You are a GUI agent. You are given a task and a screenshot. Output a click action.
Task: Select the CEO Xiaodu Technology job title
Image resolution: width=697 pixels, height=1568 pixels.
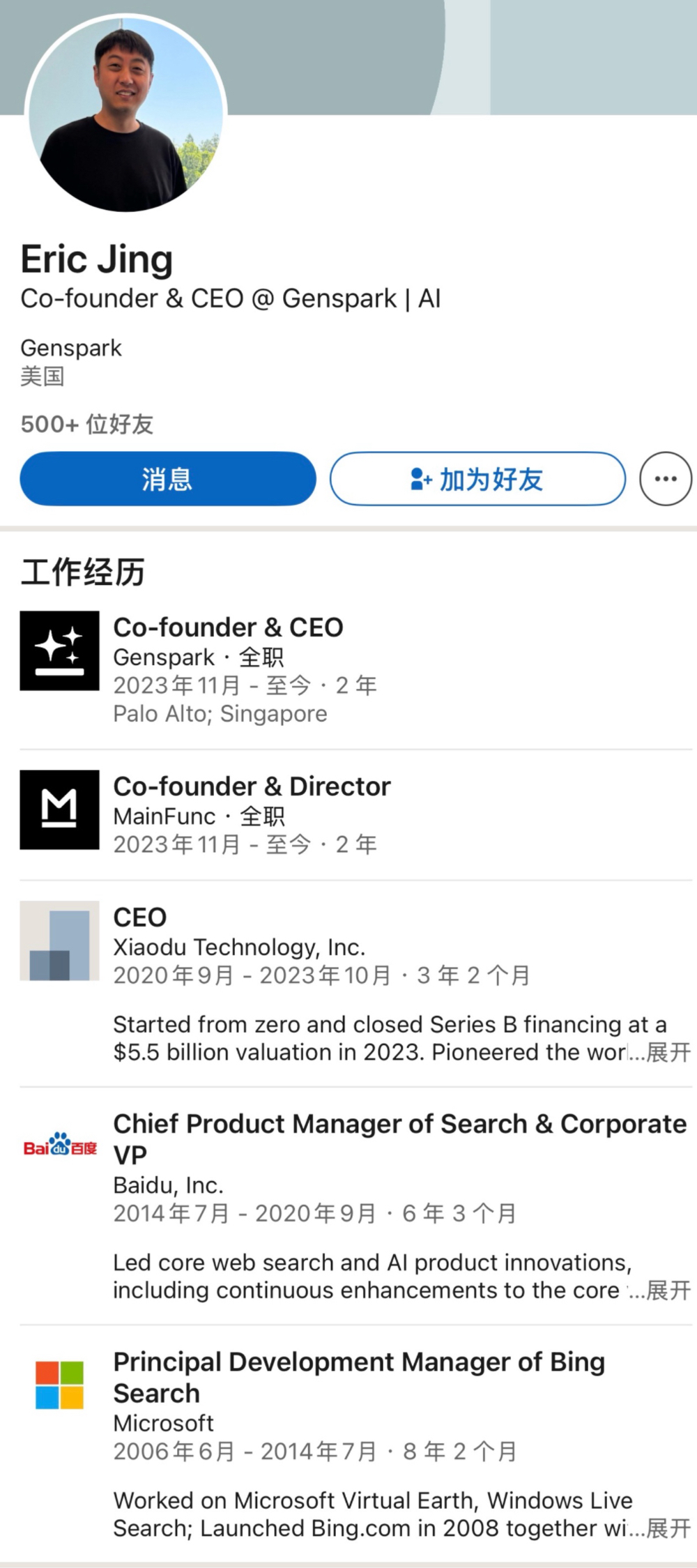(139, 917)
